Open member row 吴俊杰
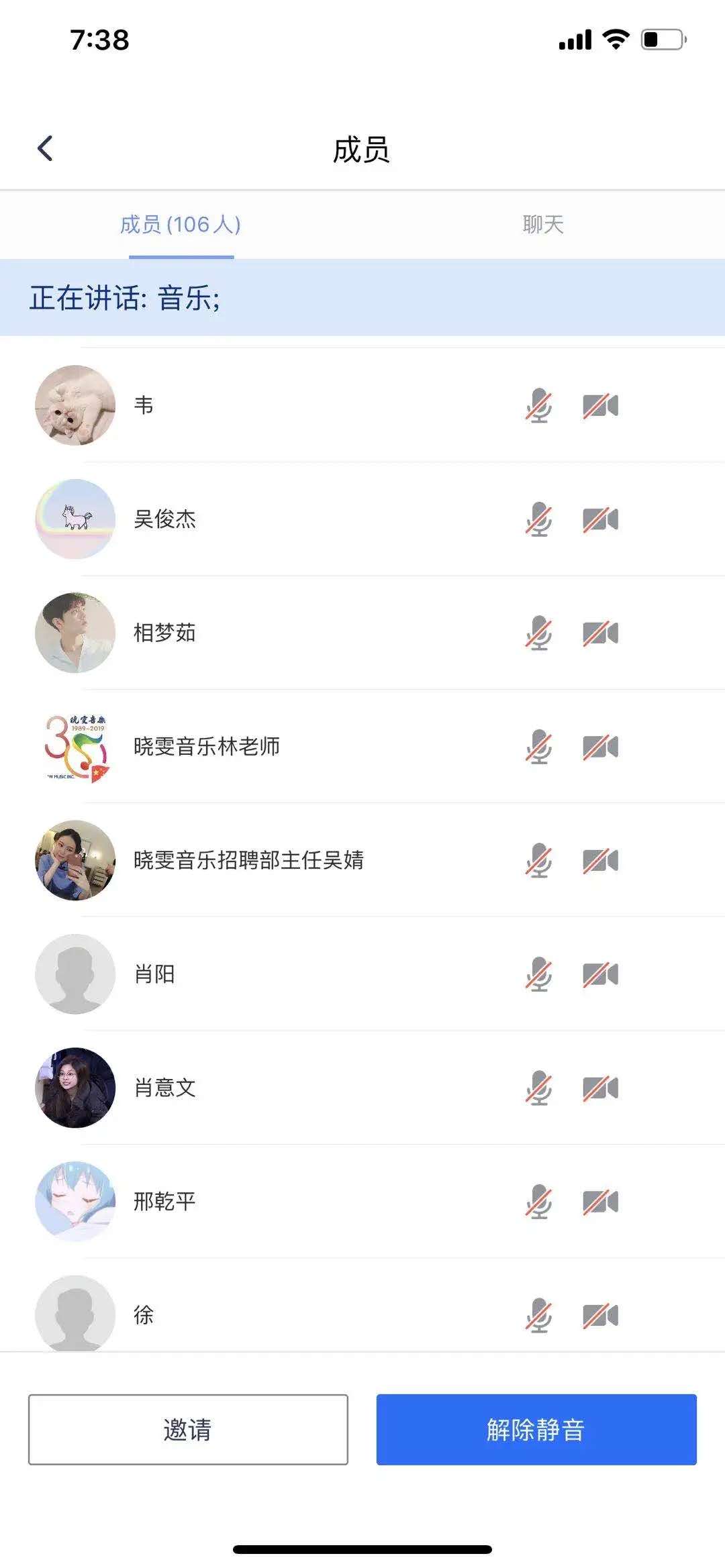Image resolution: width=725 pixels, height=1568 pixels. [269, 519]
